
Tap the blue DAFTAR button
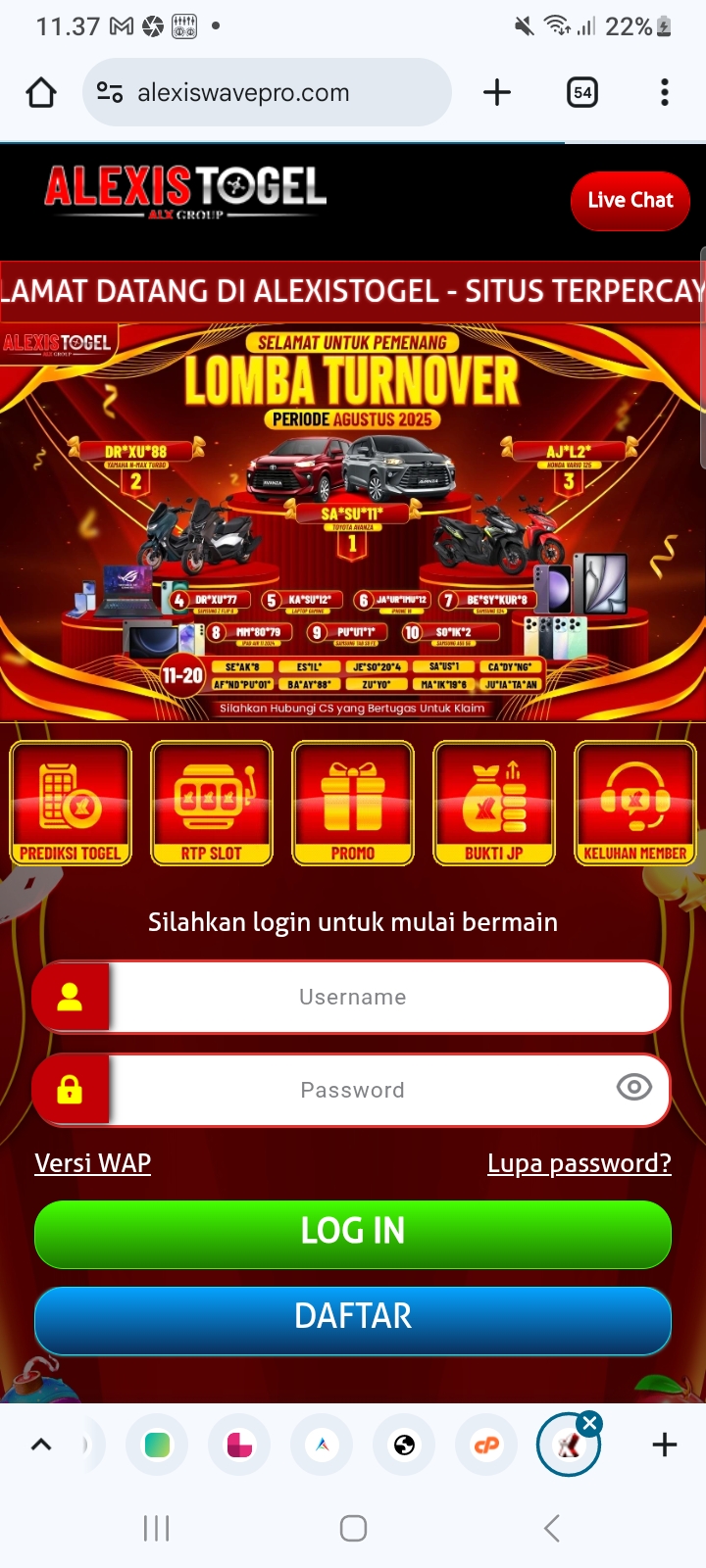click(x=353, y=1317)
